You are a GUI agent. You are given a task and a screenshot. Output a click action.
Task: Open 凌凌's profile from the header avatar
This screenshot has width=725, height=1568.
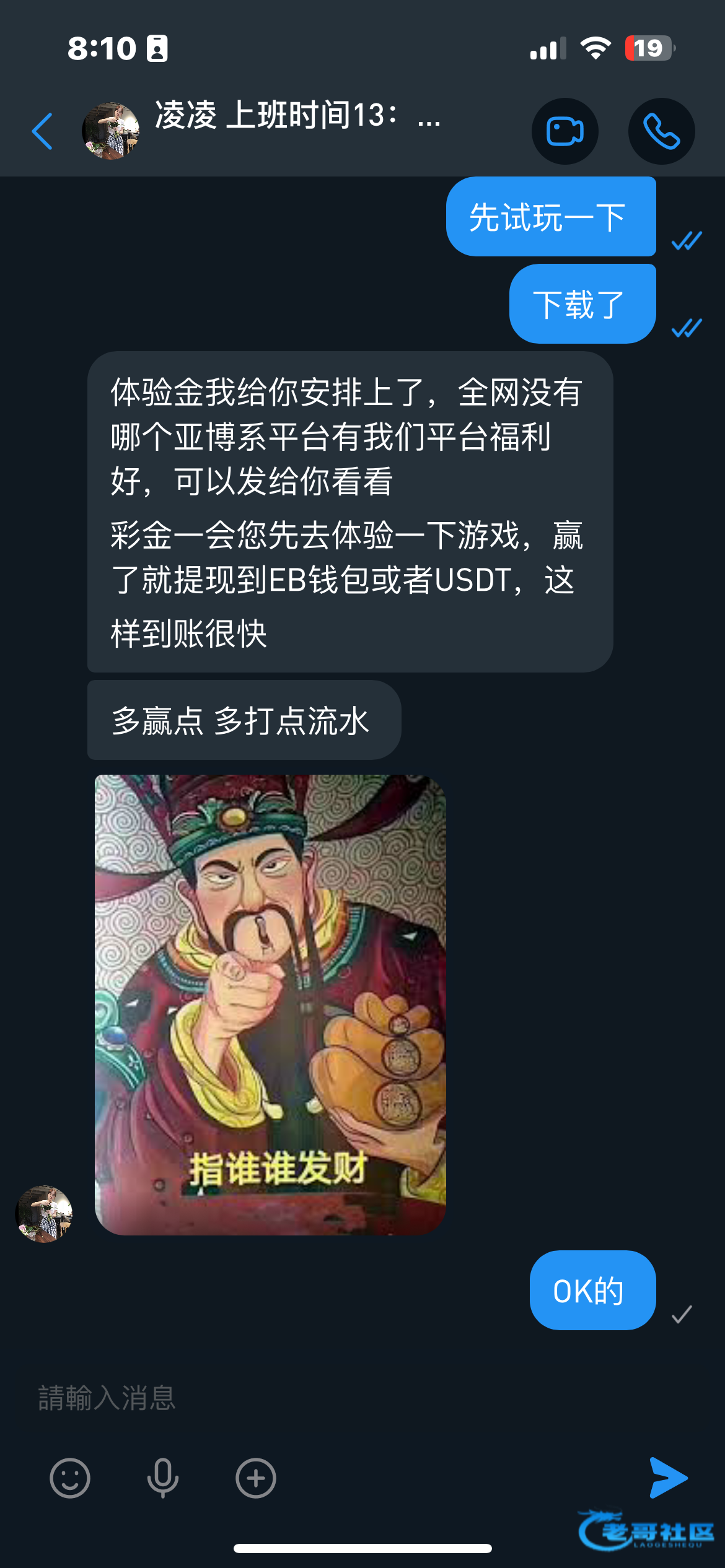111,131
